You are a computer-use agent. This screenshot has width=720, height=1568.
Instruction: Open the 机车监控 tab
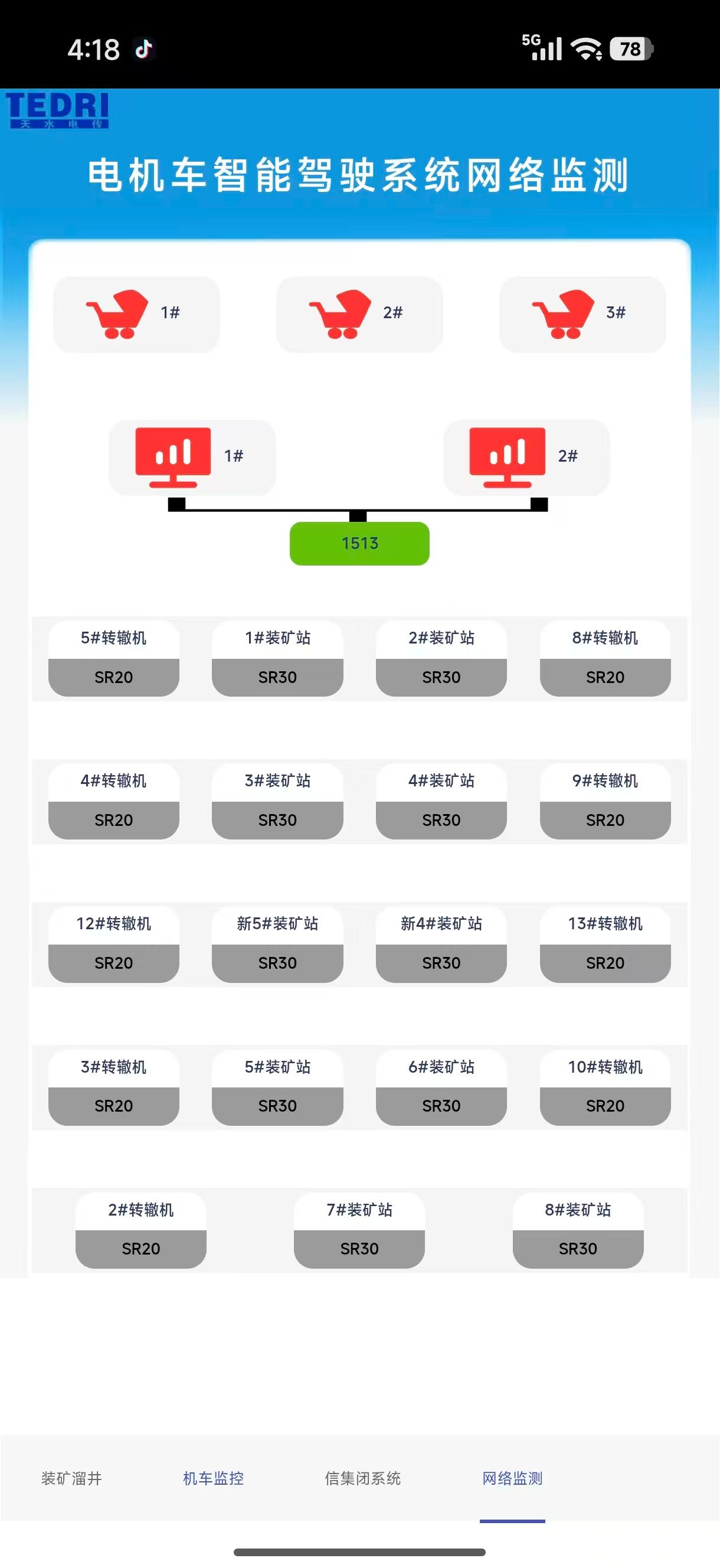[x=213, y=1478]
